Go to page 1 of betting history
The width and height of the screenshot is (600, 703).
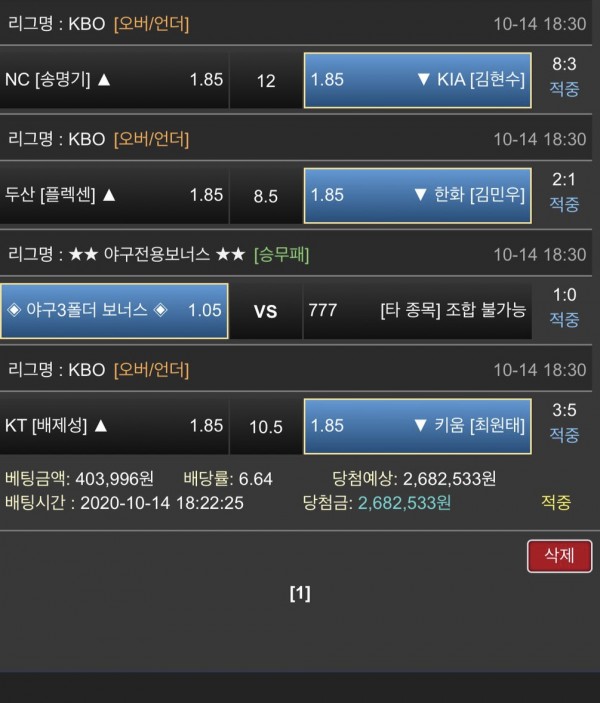point(300,594)
